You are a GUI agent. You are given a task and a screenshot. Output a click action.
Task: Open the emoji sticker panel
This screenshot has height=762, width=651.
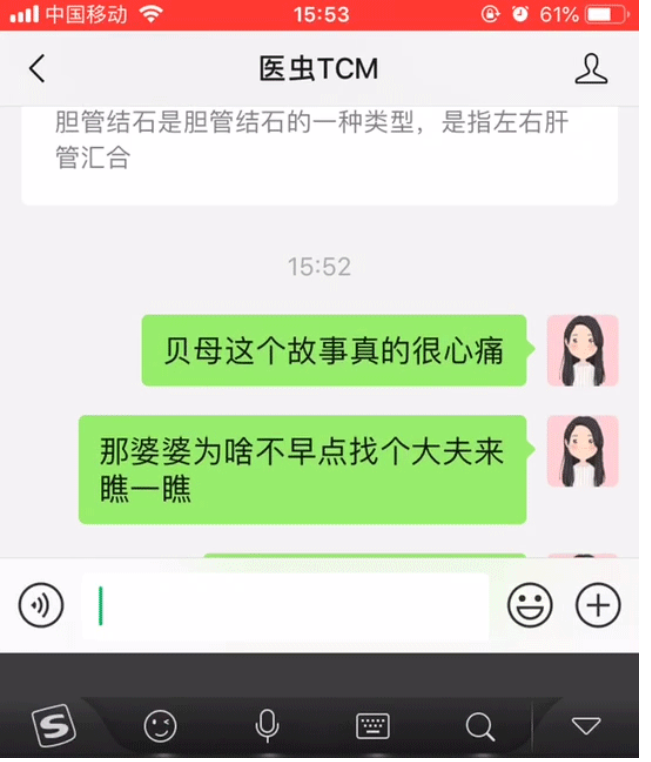point(530,605)
